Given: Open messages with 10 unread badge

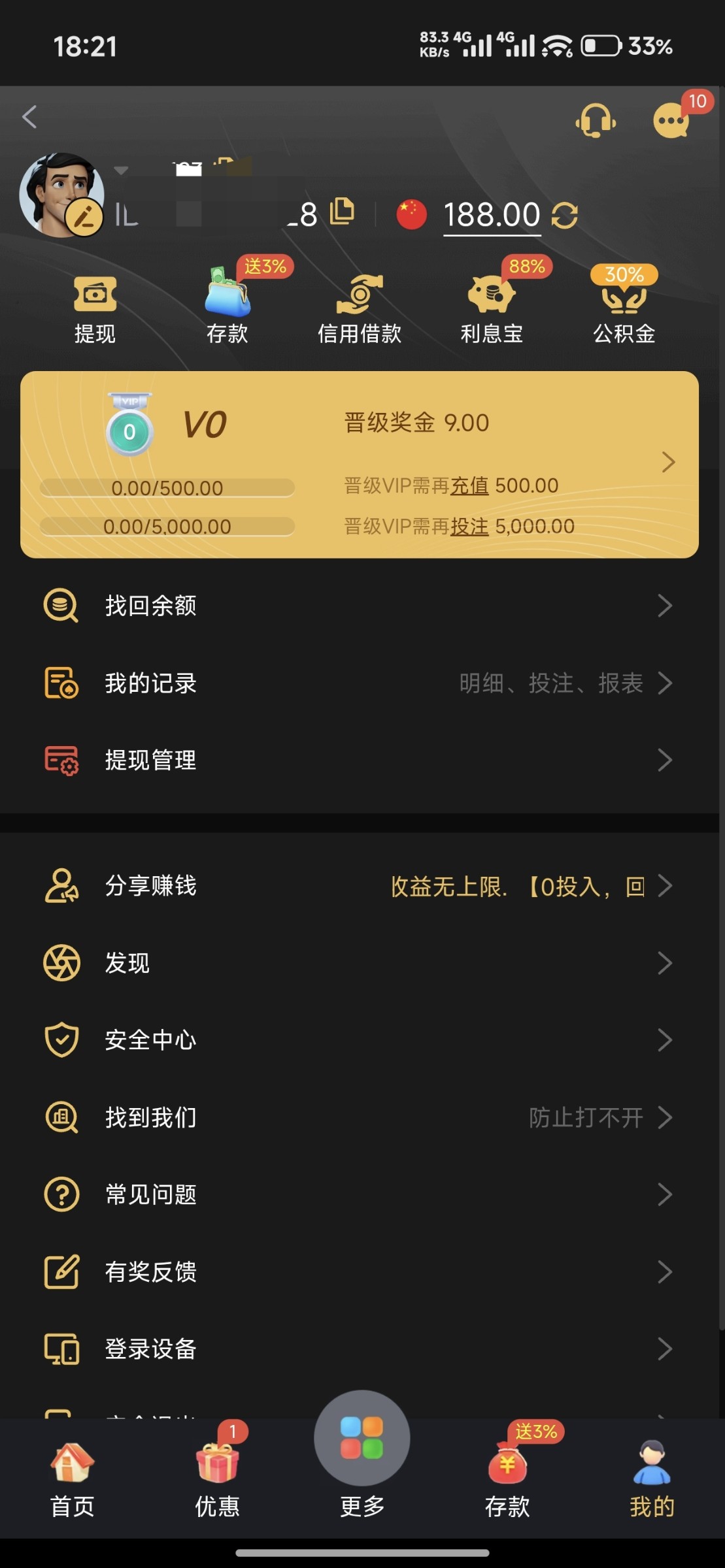Looking at the screenshot, I should click(x=671, y=121).
